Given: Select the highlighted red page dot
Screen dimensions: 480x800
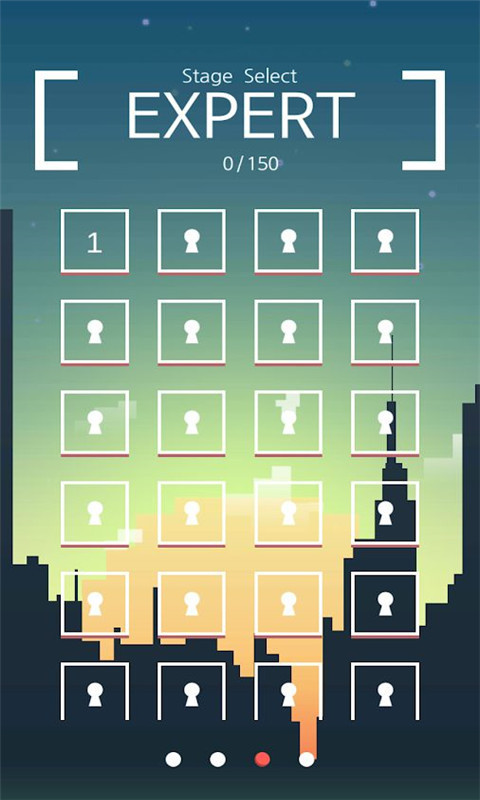Looking at the screenshot, I should 262,759.
